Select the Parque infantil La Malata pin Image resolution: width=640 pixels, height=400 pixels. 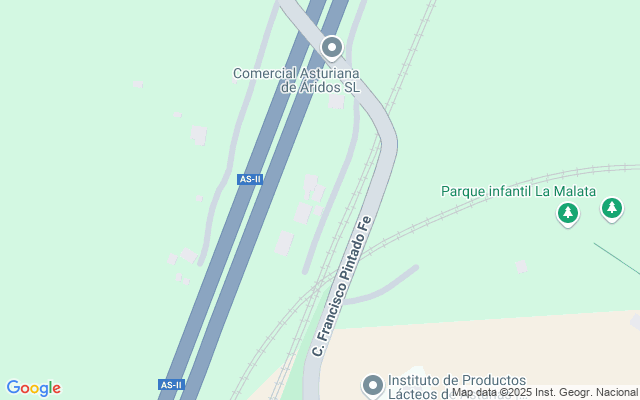pyautogui.click(x=568, y=212)
